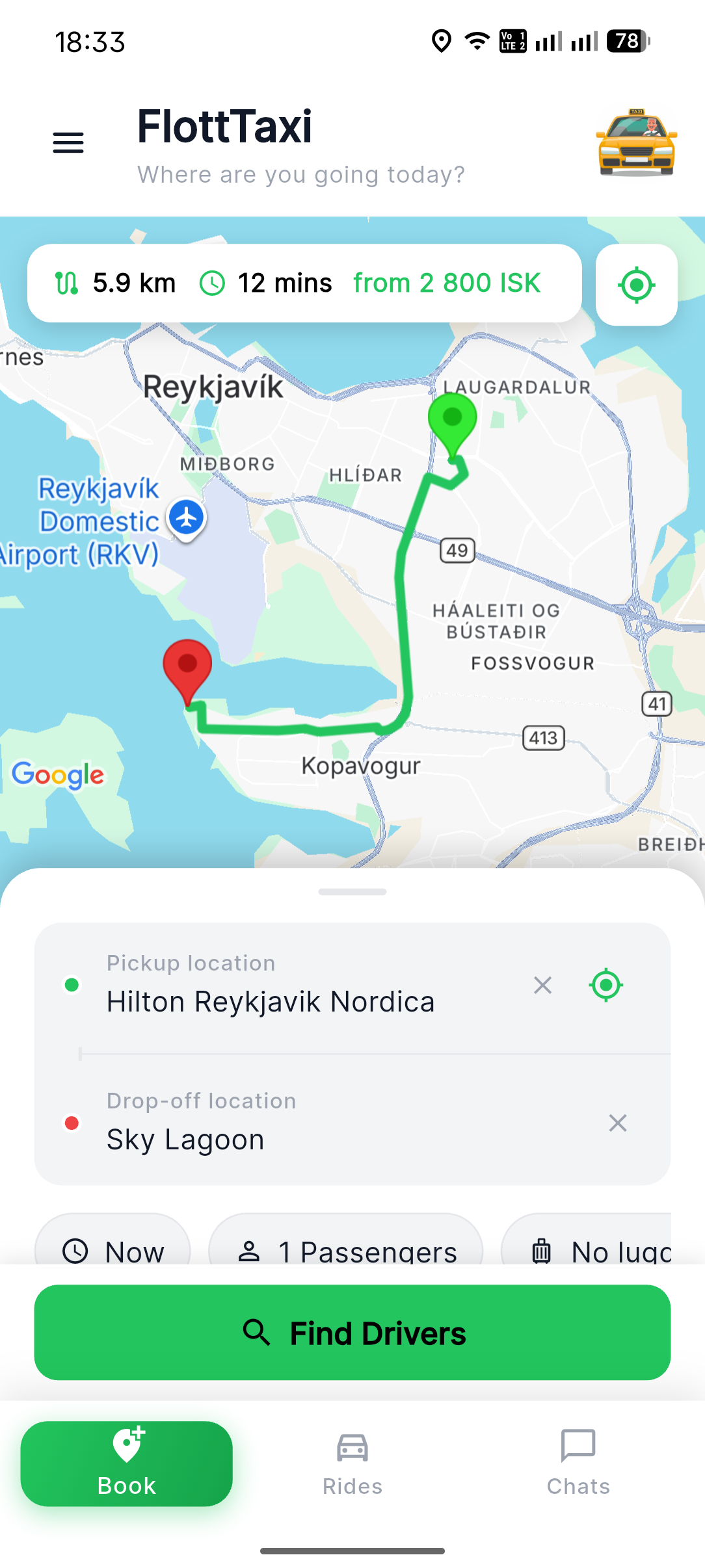Image resolution: width=705 pixels, height=1568 pixels.
Task: Center map on current location
Action: [x=635, y=284]
